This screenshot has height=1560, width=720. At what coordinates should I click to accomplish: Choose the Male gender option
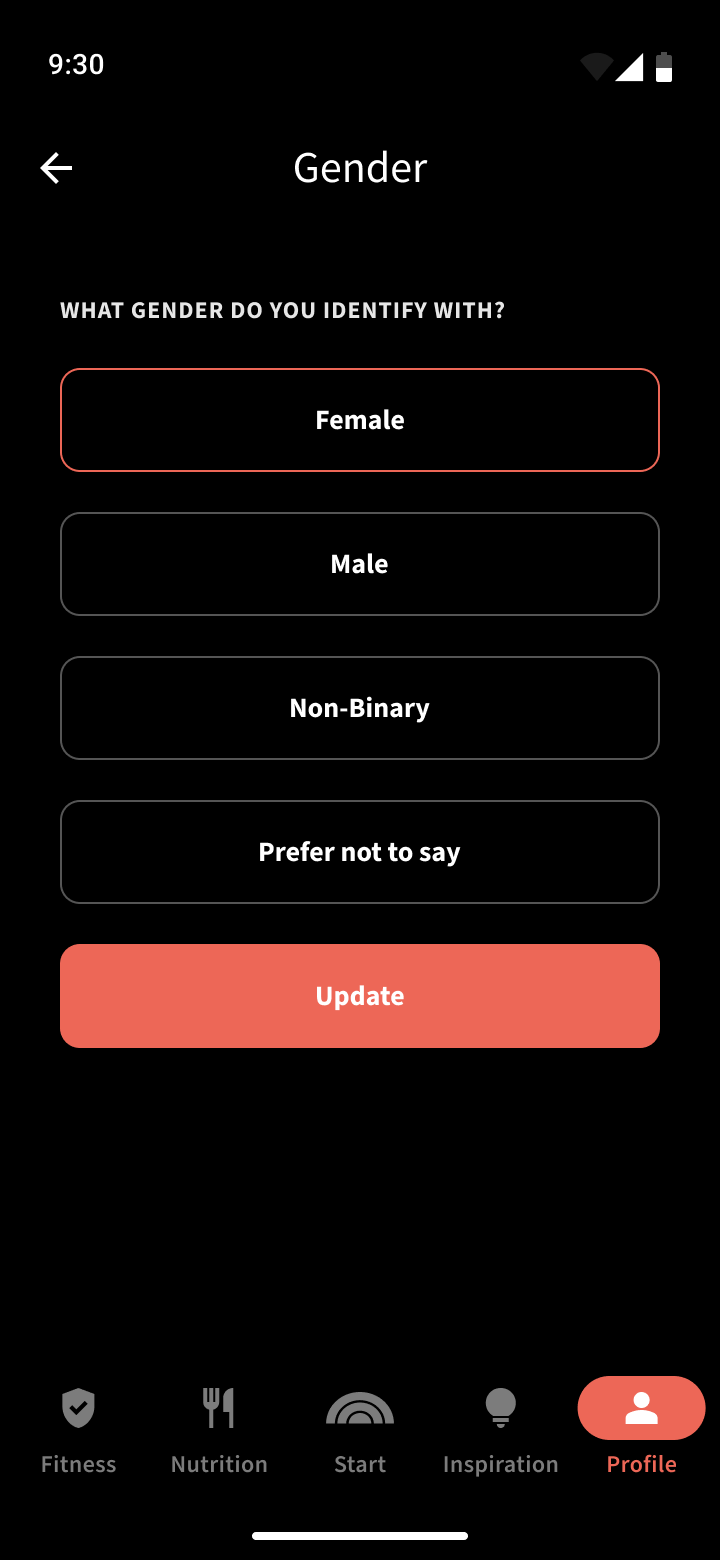360,563
